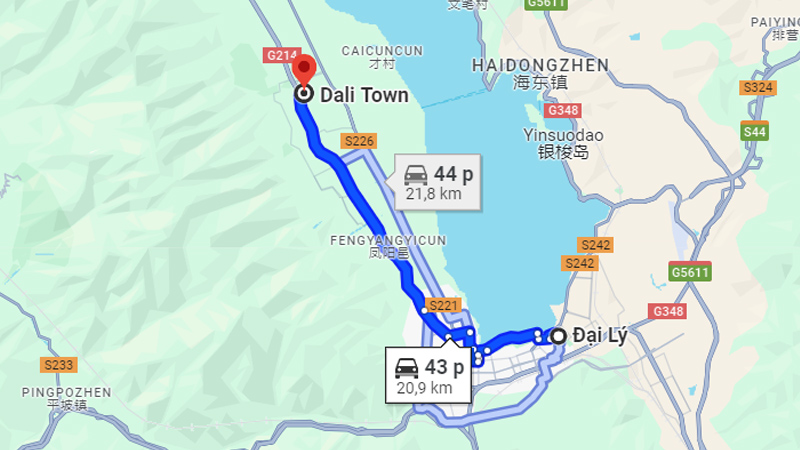This screenshot has width=800, height=450.
Task: Select the alternate 44 p route callout
Action: point(438,182)
